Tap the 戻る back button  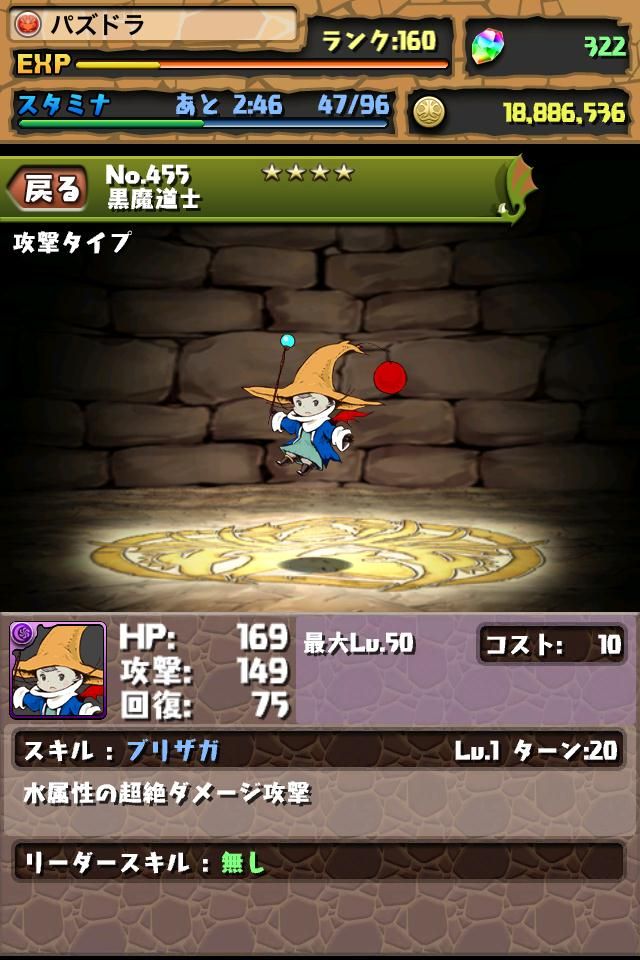point(47,187)
